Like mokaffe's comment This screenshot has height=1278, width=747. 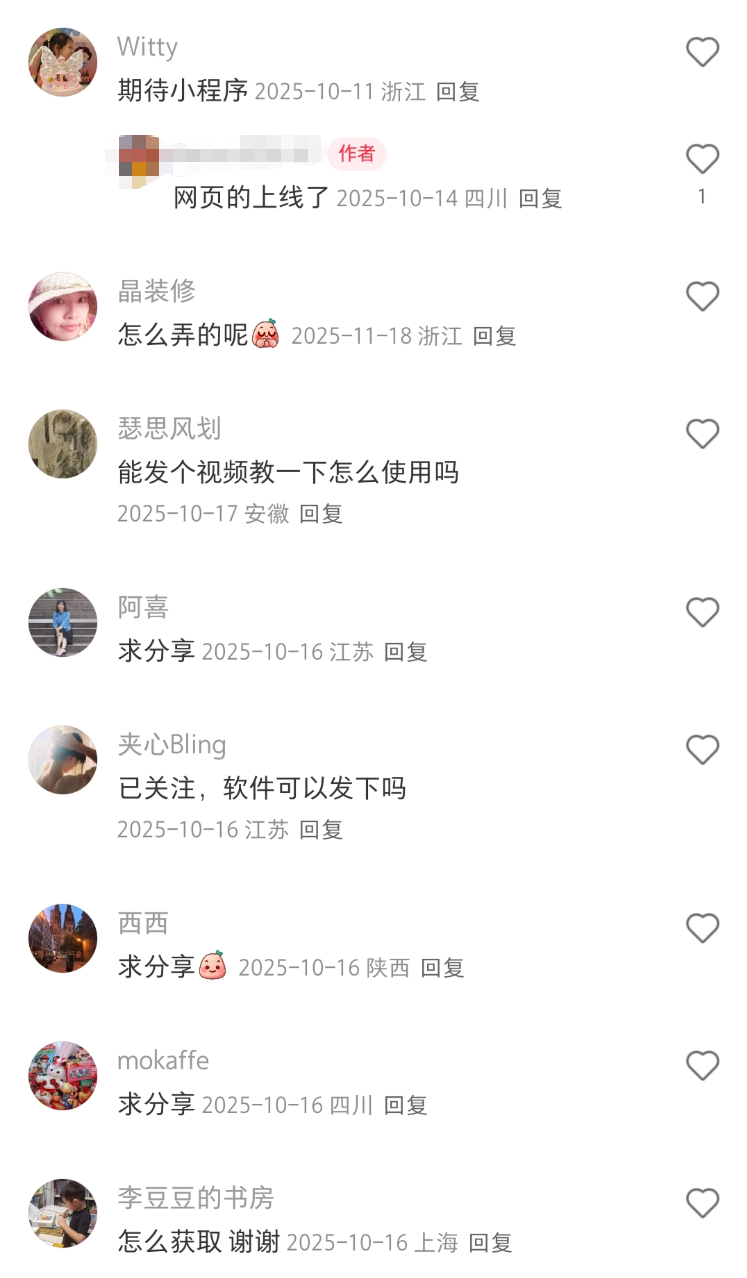[x=702, y=1066]
